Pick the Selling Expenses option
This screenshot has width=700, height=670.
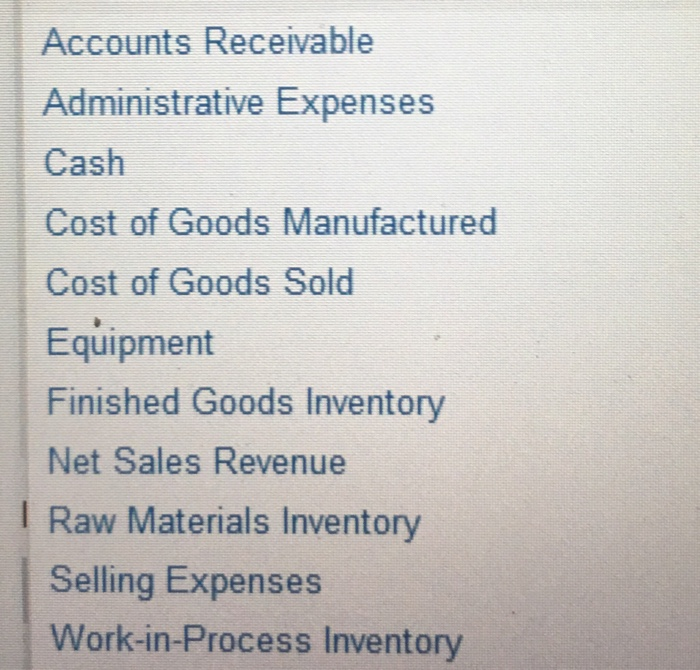coord(185,581)
